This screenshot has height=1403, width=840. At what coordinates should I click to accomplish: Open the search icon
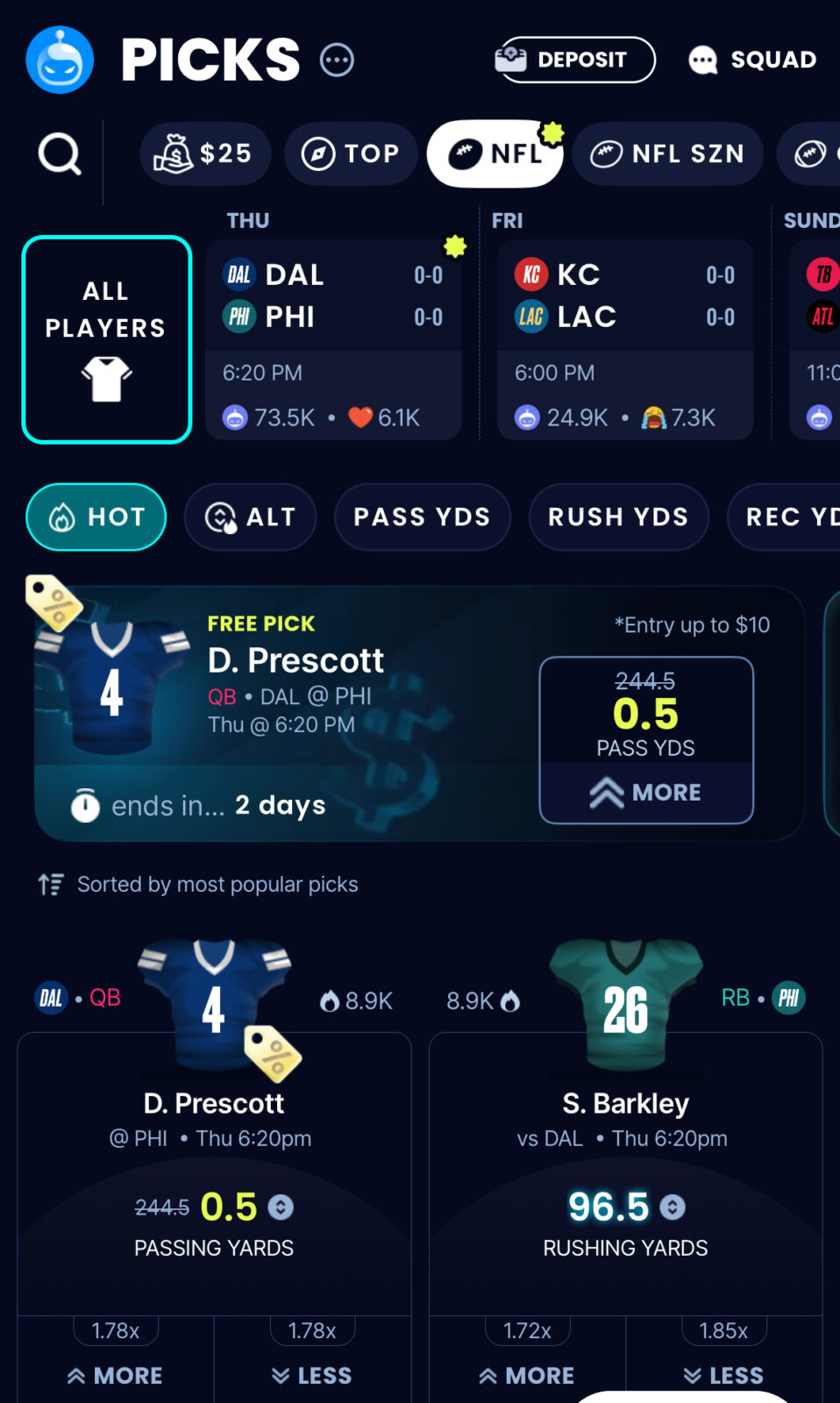pos(60,155)
